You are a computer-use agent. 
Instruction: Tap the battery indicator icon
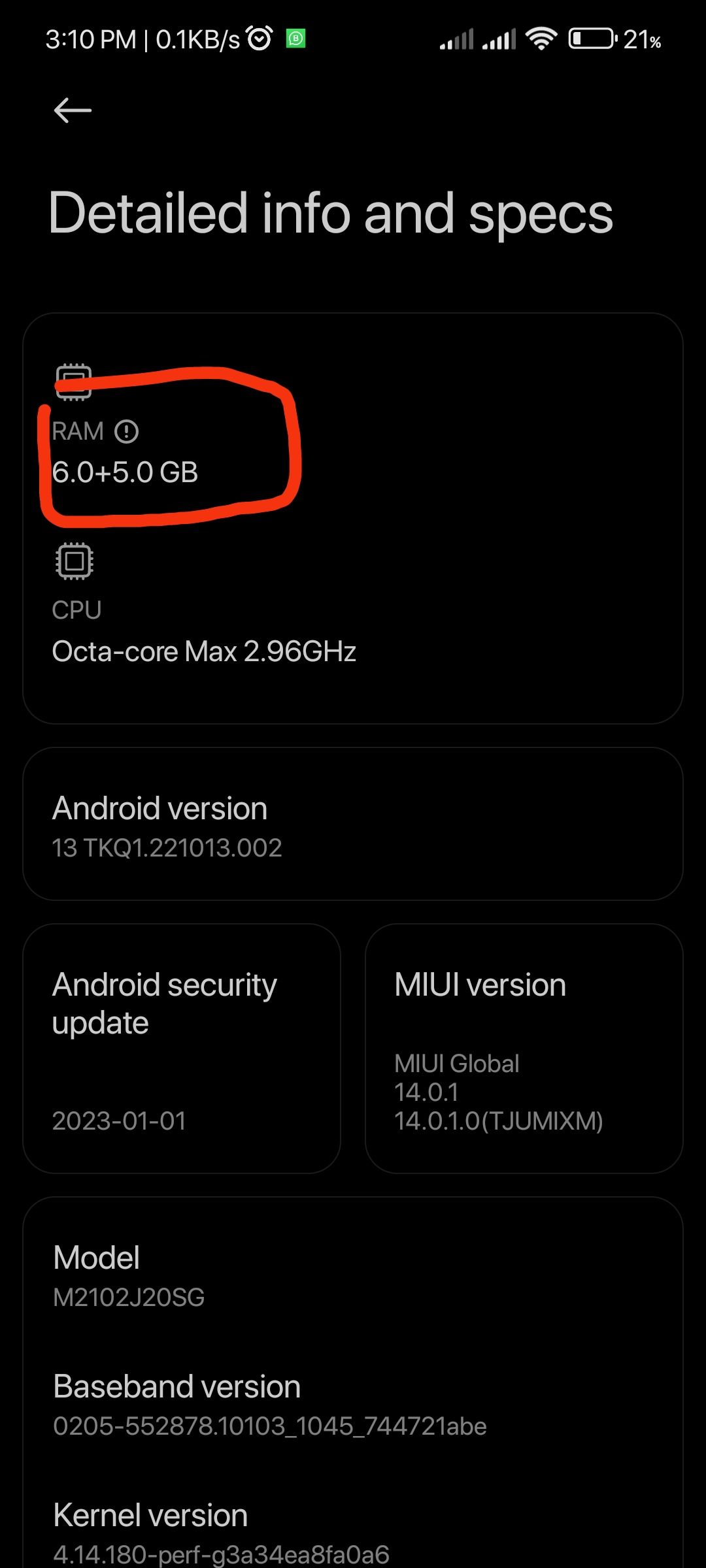(590, 39)
